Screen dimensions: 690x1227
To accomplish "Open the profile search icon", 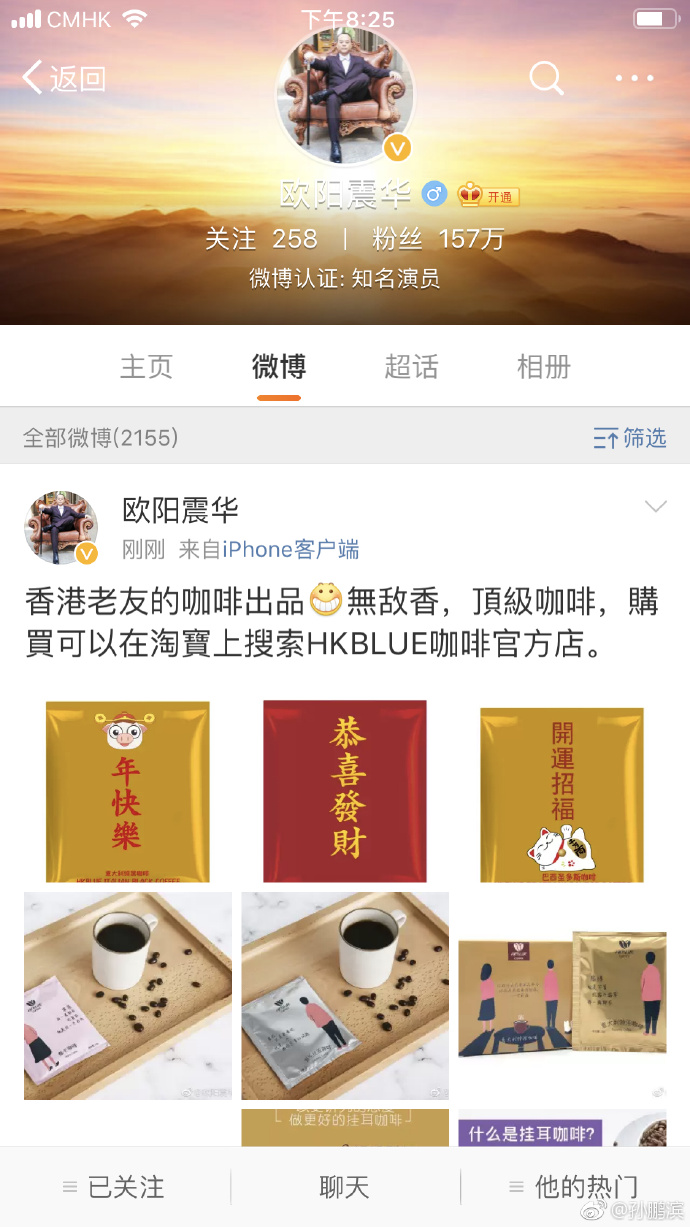I will [546, 78].
